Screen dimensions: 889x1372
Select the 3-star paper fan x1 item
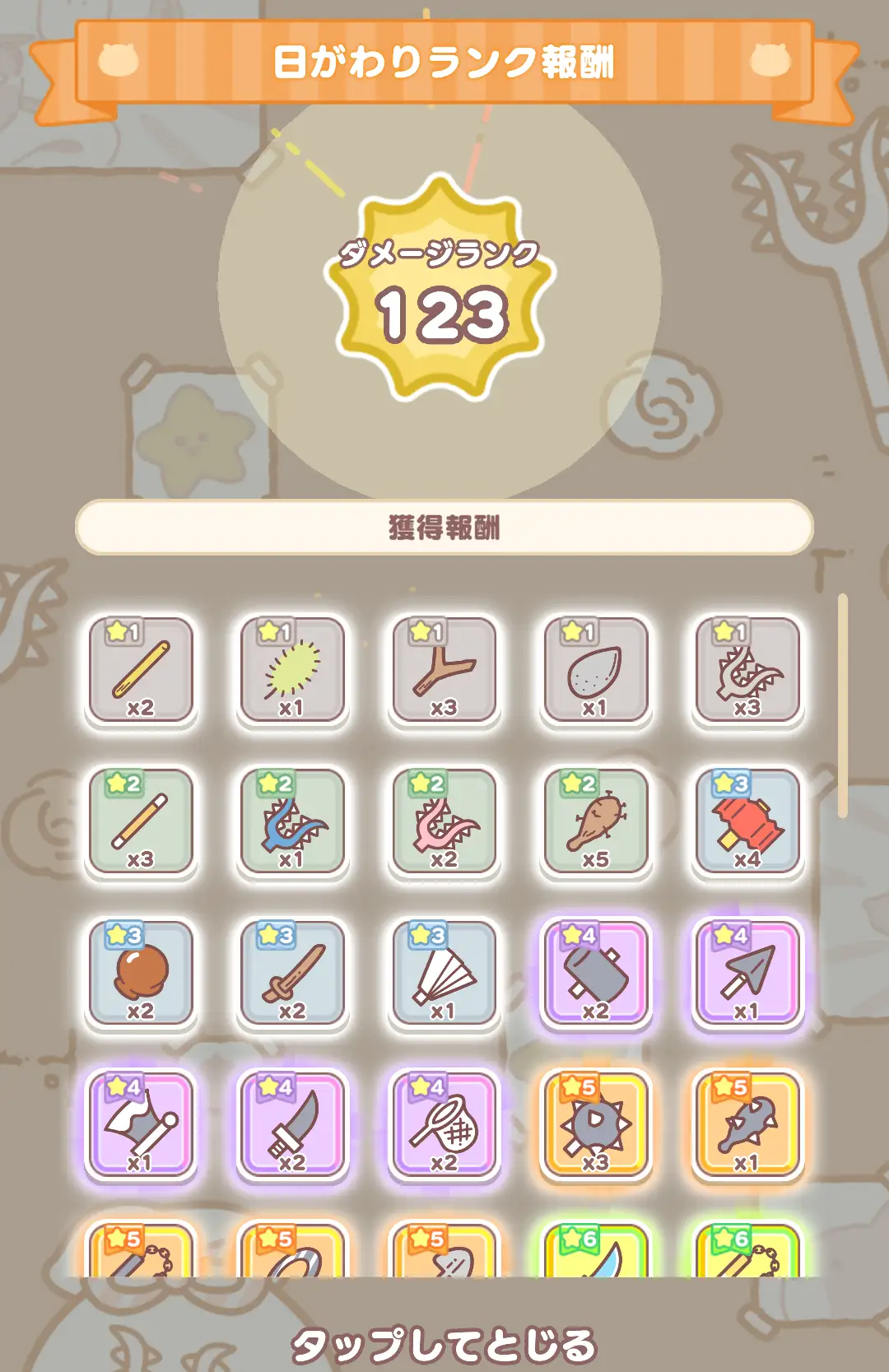click(x=444, y=973)
